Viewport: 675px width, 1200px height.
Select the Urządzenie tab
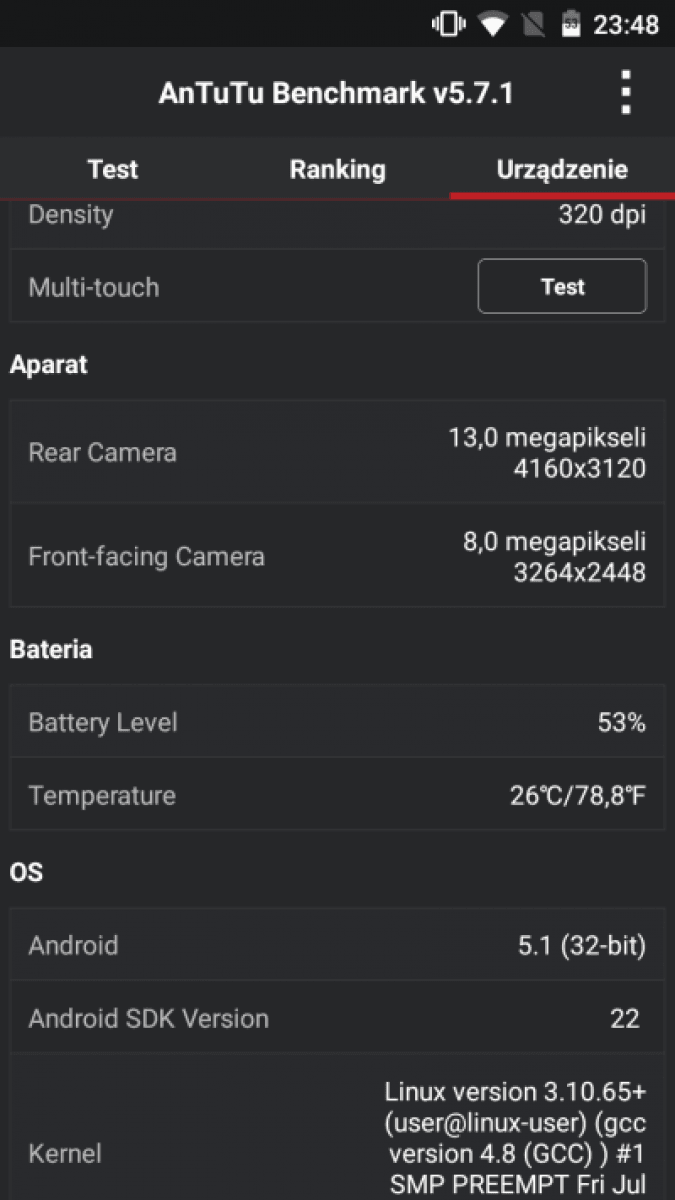tap(562, 169)
